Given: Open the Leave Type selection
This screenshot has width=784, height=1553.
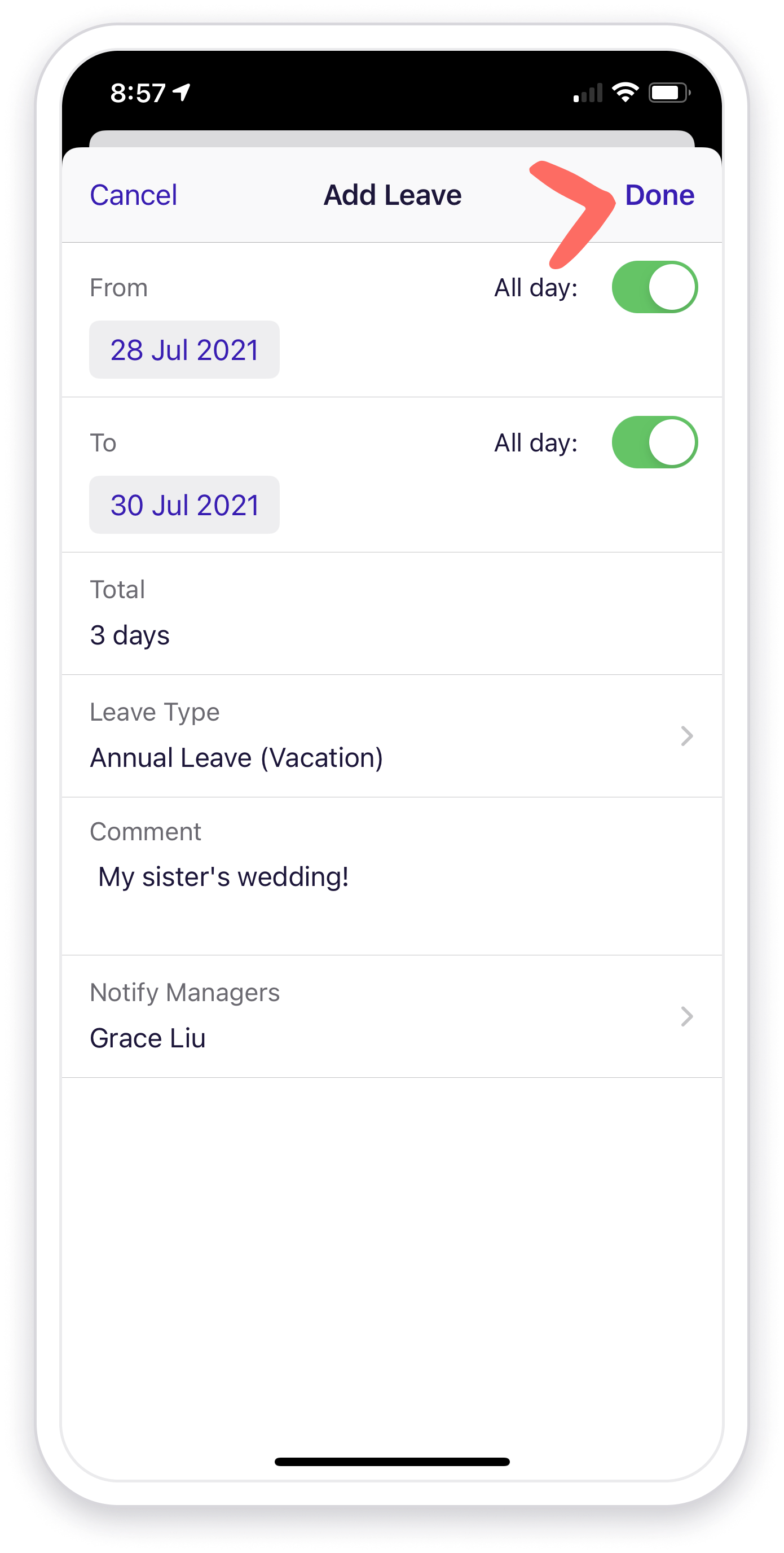Looking at the screenshot, I should (x=391, y=736).
